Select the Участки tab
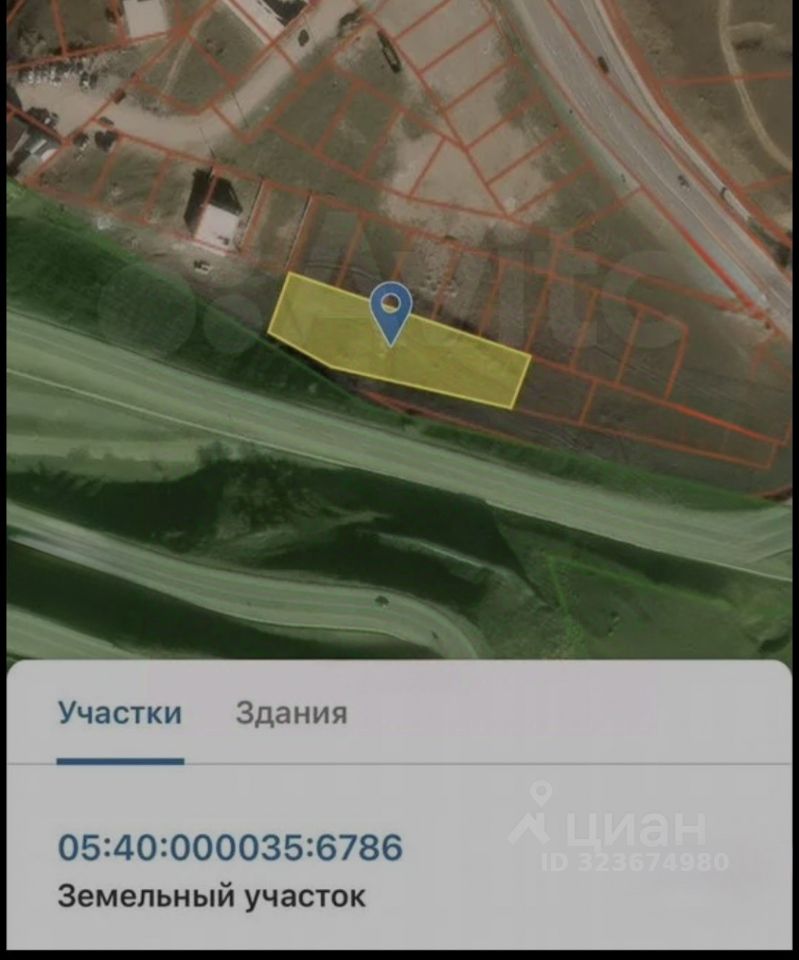 click(120, 714)
